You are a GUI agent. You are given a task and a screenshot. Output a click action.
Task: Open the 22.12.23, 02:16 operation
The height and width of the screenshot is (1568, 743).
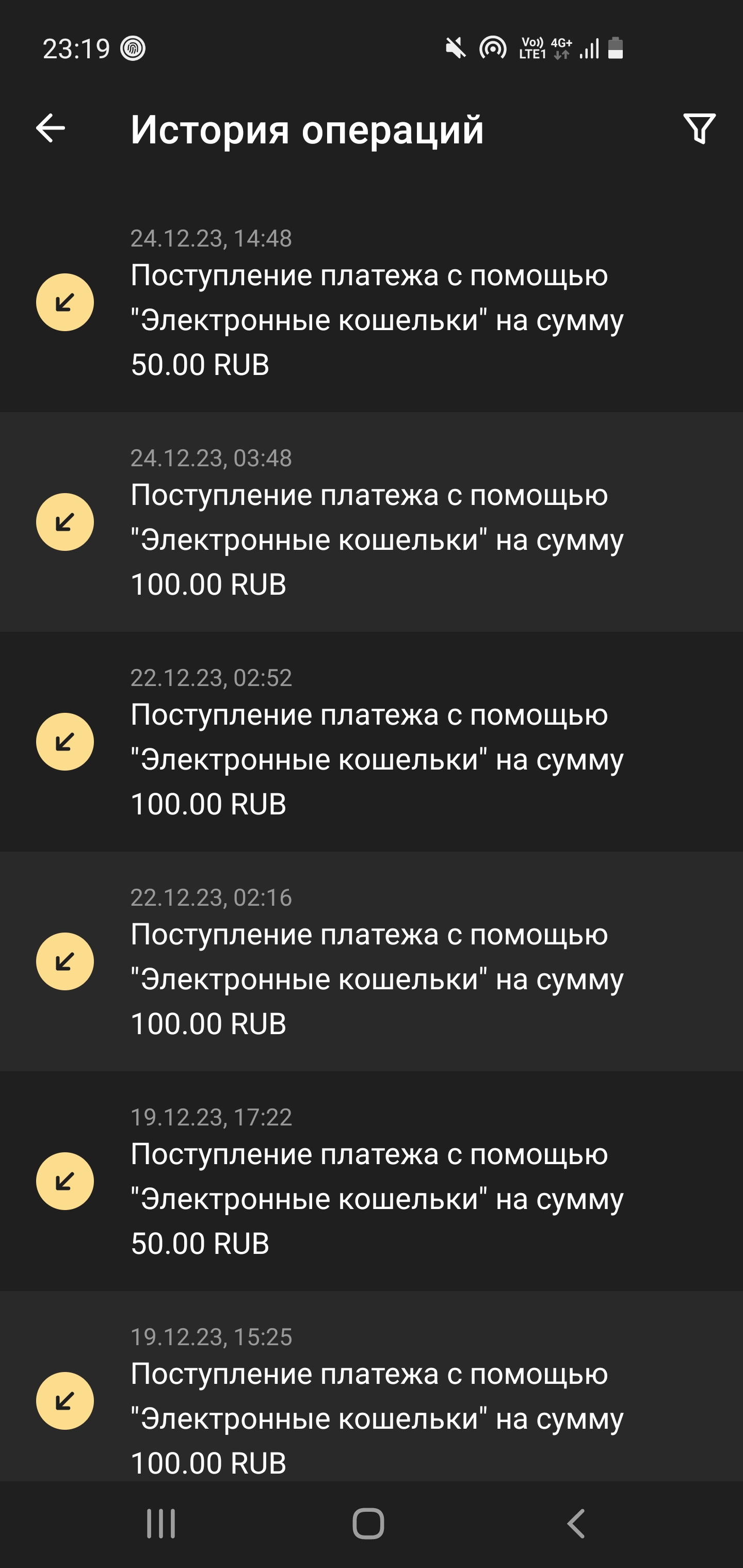(x=372, y=962)
